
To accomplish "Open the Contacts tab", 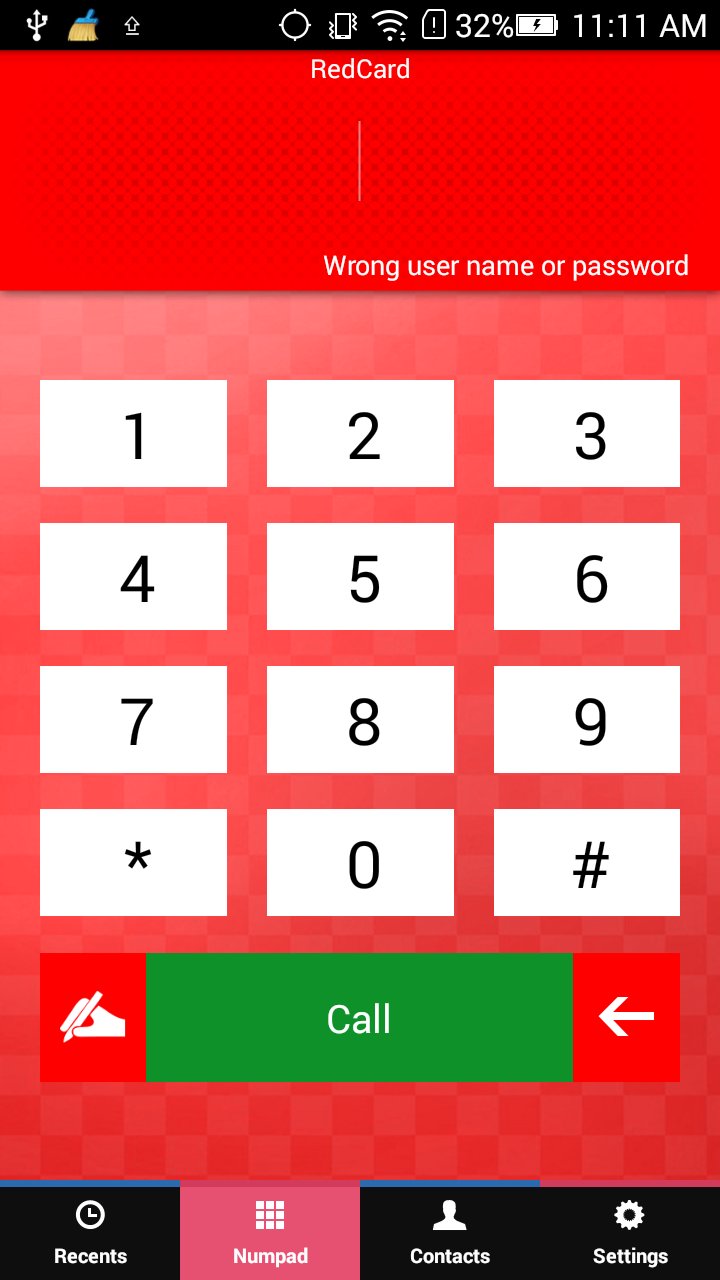I will [x=450, y=1233].
